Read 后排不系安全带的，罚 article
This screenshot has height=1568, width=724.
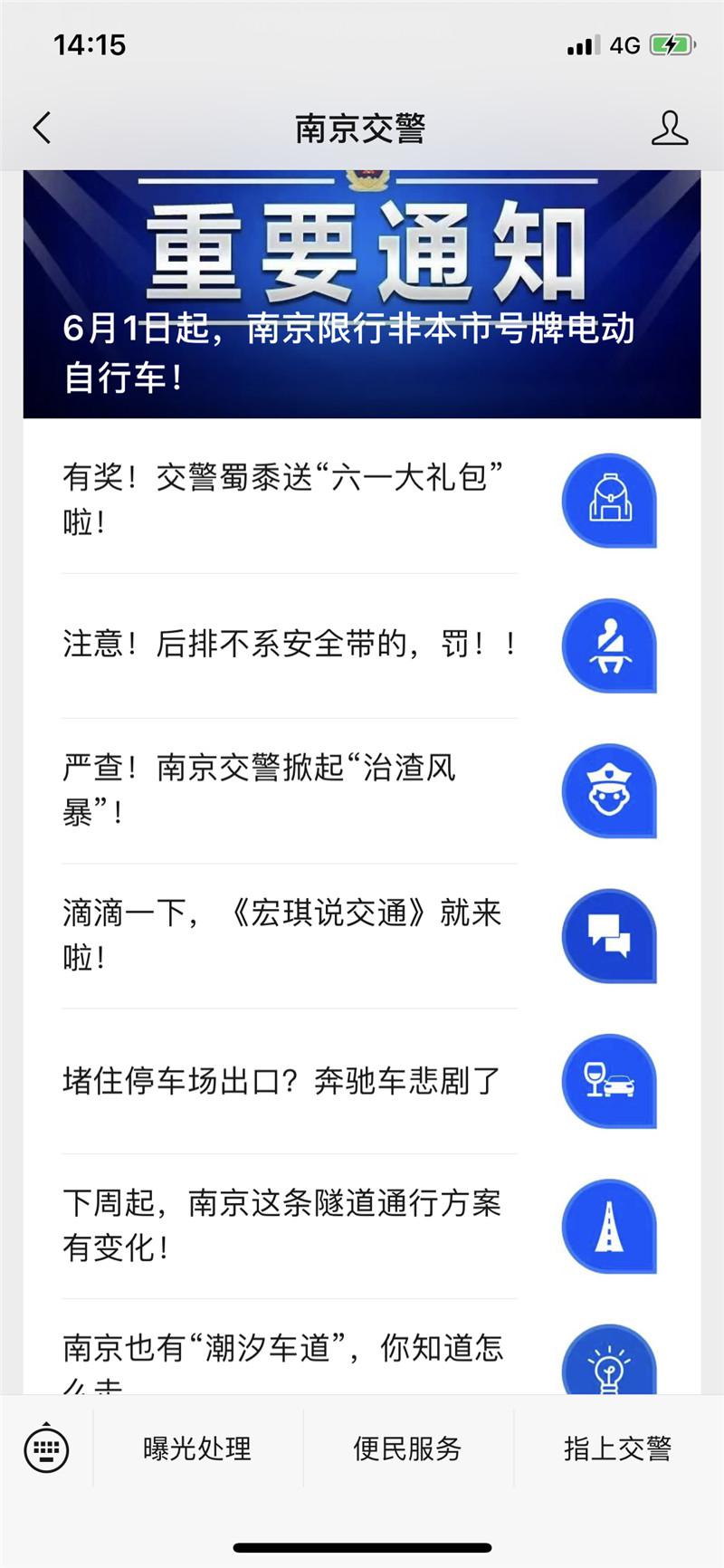pyautogui.click(x=290, y=645)
